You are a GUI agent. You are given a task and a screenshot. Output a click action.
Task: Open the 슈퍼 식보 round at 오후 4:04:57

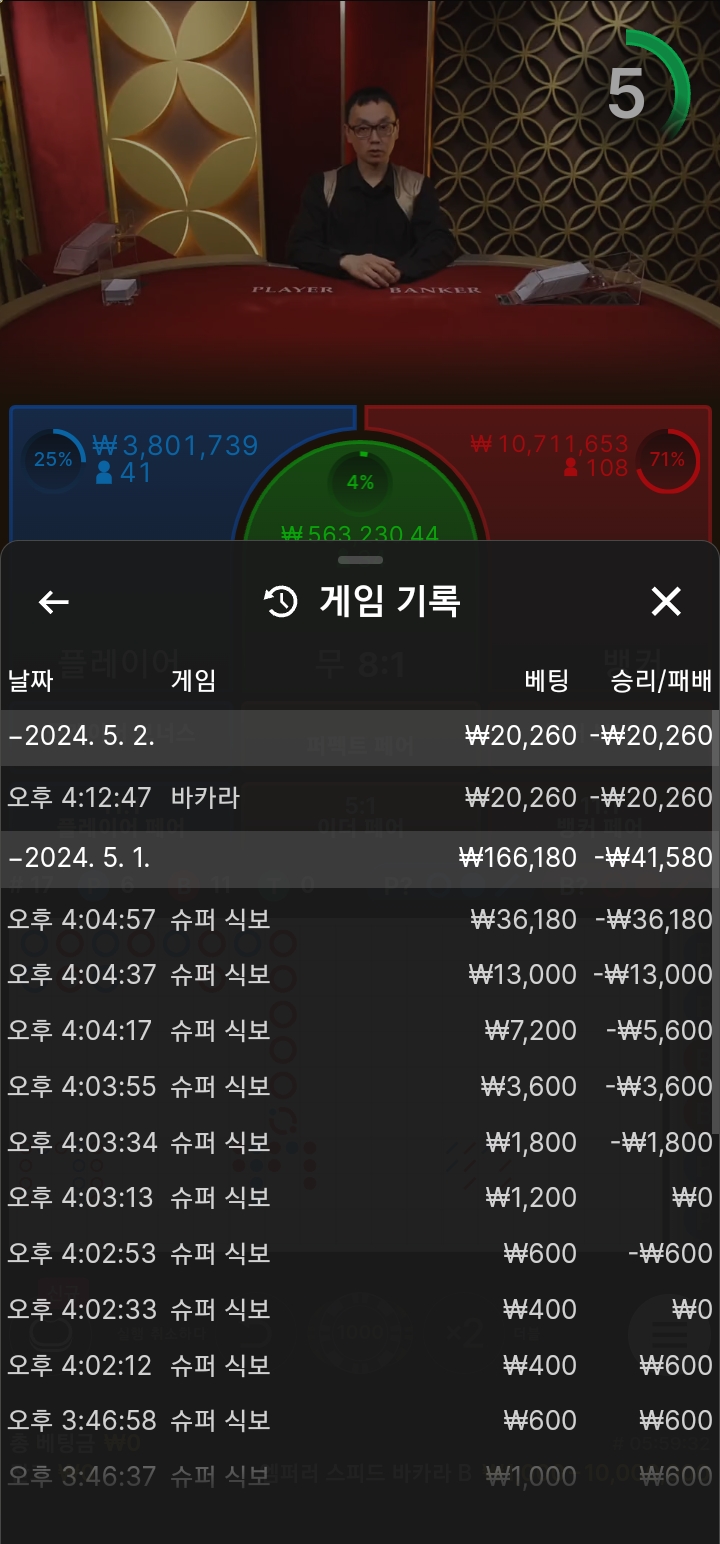pos(360,919)
